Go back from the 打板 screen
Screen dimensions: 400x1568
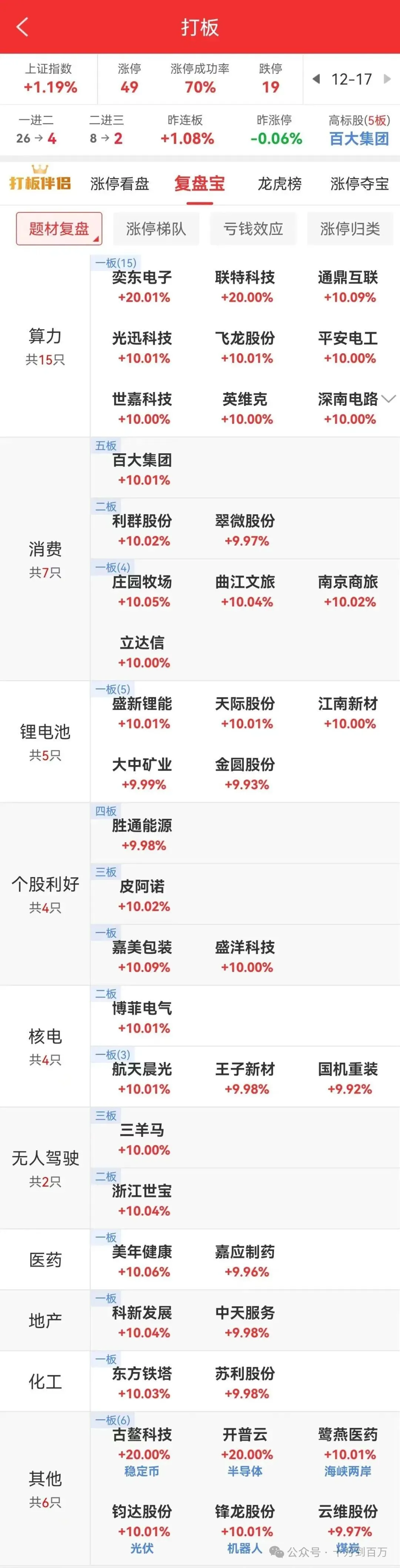23,27
